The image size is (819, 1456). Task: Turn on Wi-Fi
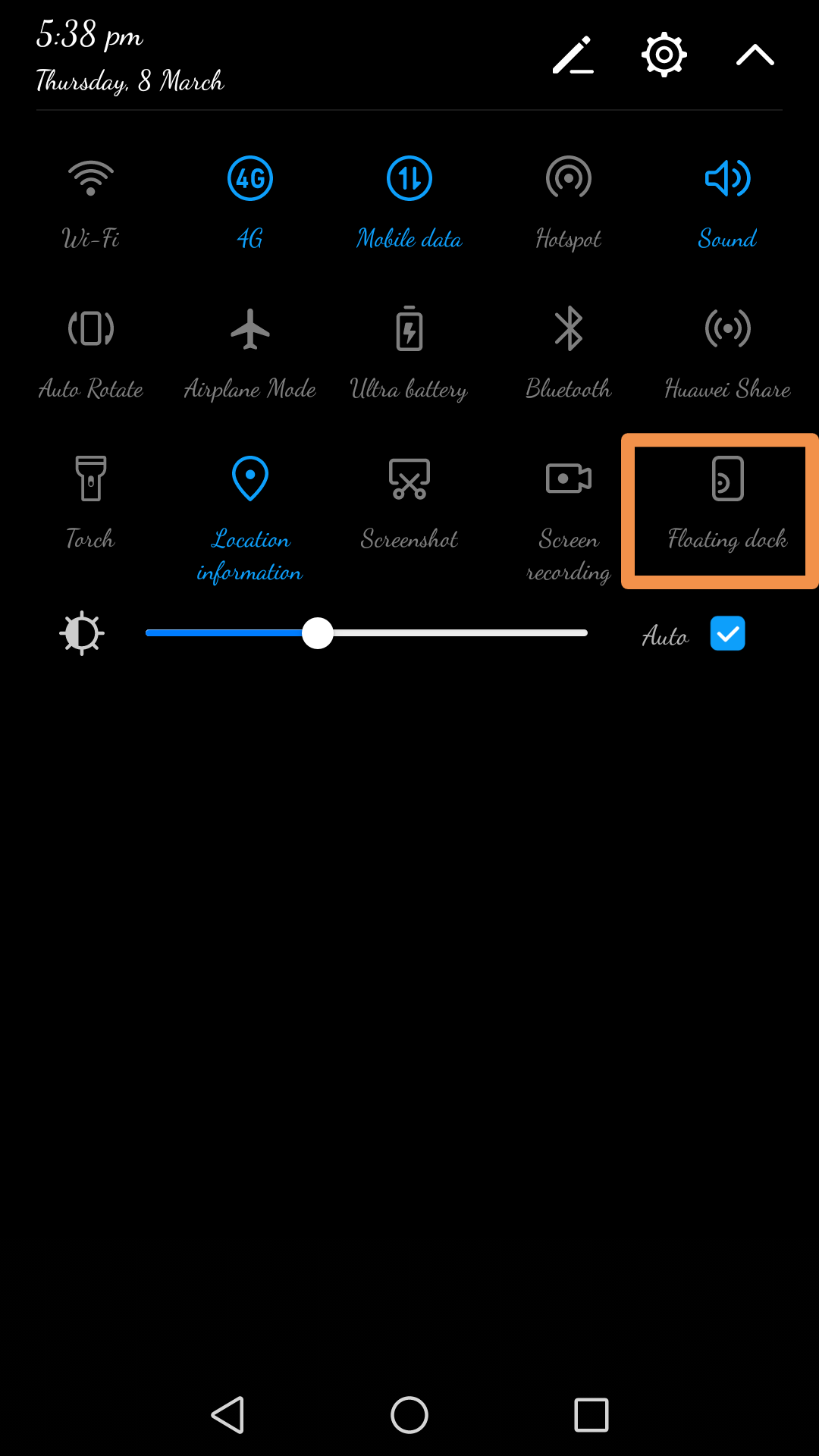click(x=91, y=180)
